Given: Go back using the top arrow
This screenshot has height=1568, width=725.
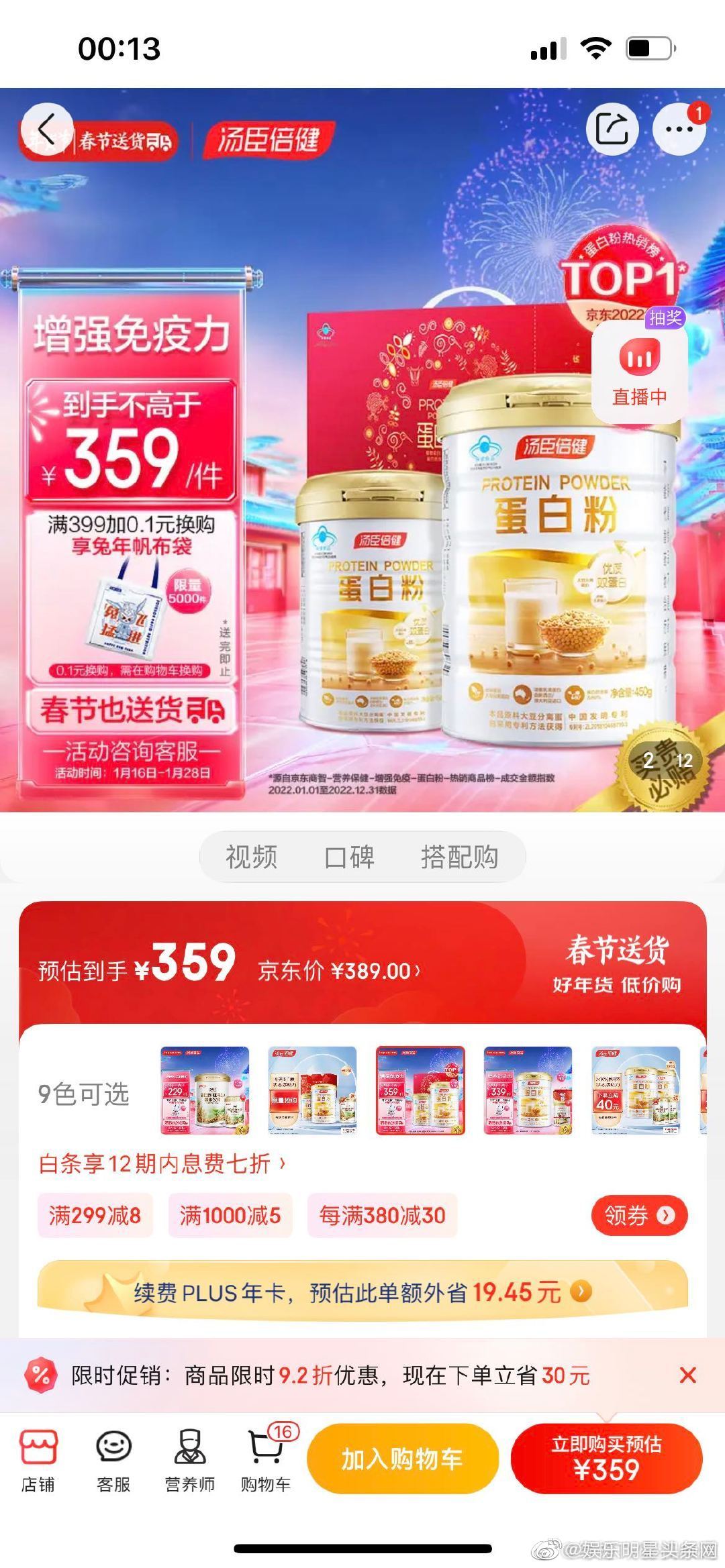Looking at the screenshot, I should tap(46, 129).
